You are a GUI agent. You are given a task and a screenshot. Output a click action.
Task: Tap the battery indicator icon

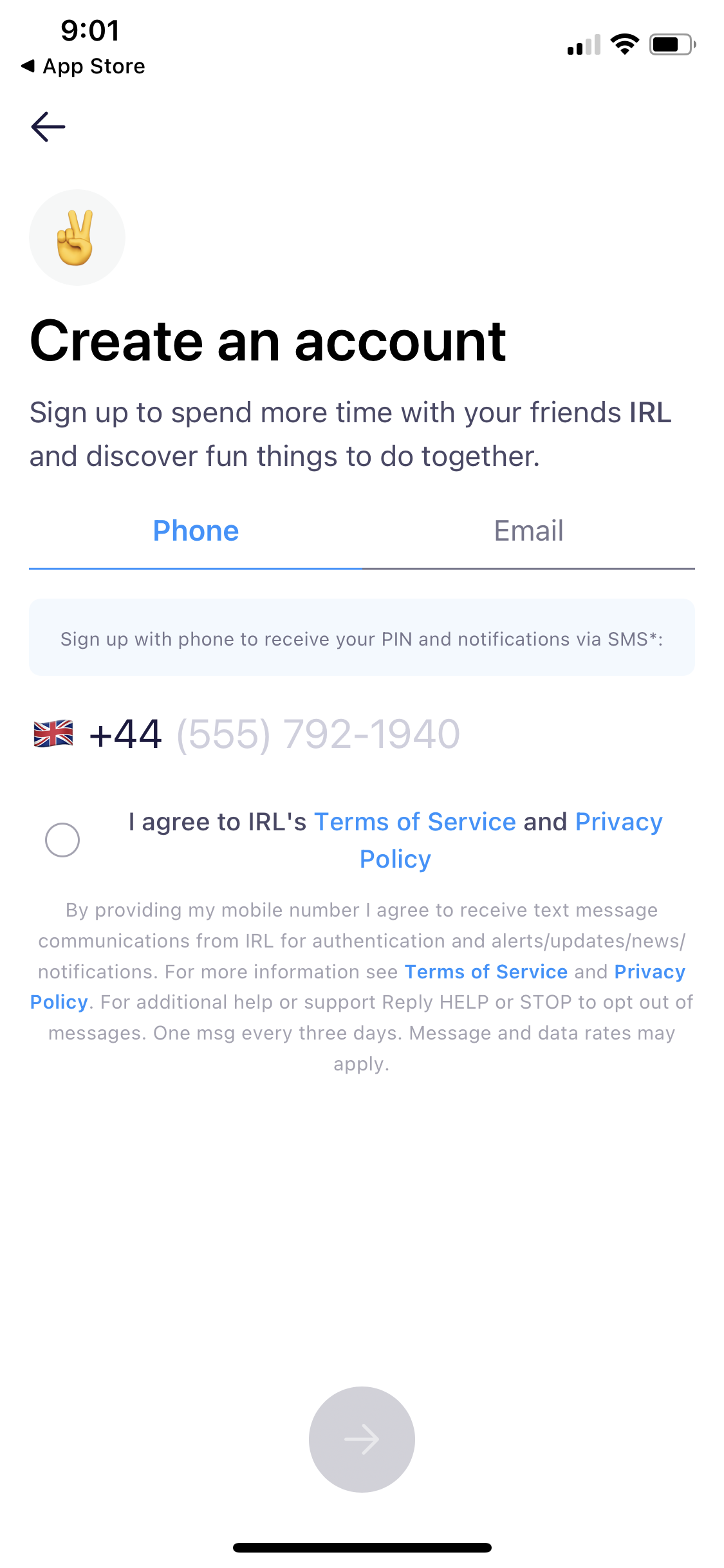[669, 44]
